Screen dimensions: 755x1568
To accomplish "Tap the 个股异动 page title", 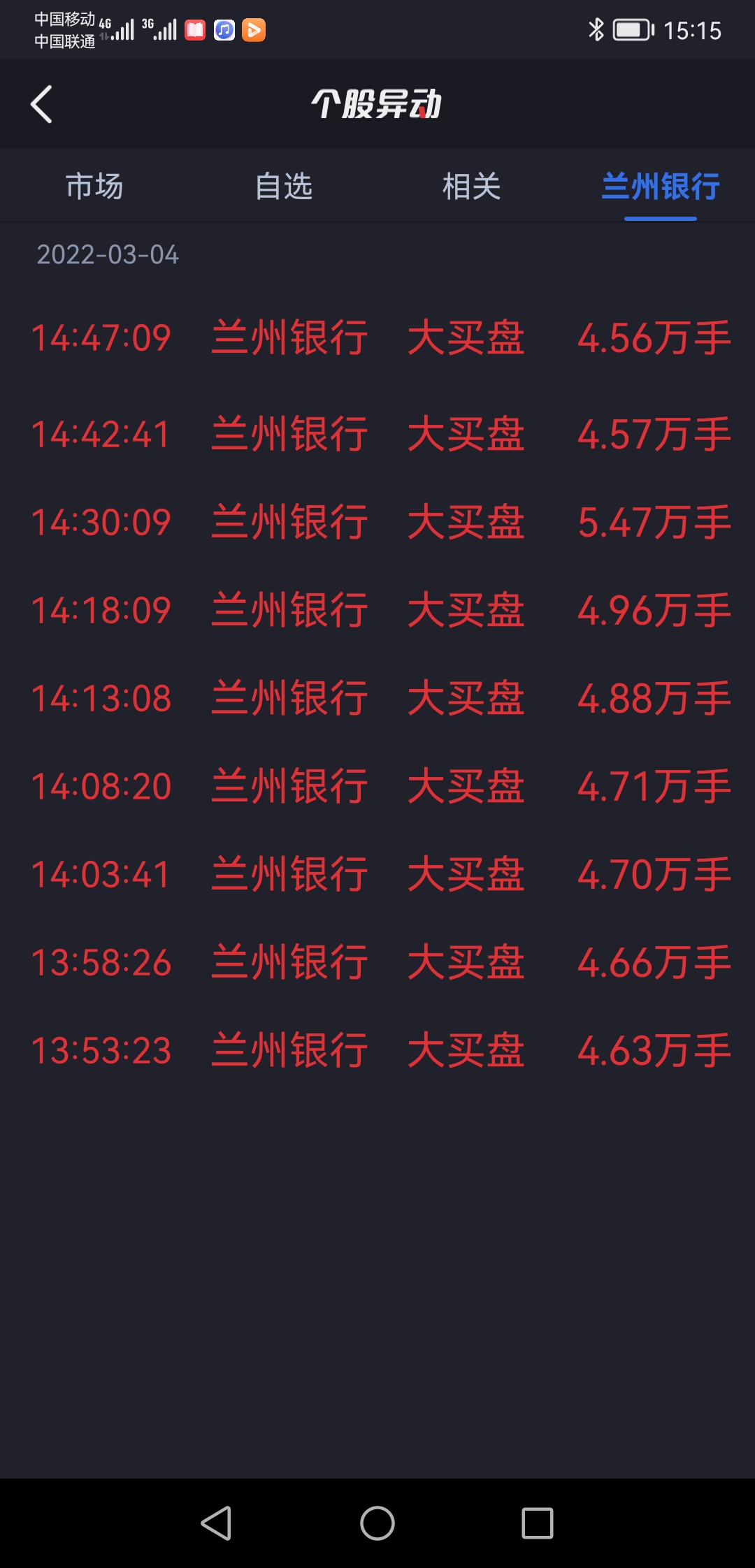I will (377, 103).
